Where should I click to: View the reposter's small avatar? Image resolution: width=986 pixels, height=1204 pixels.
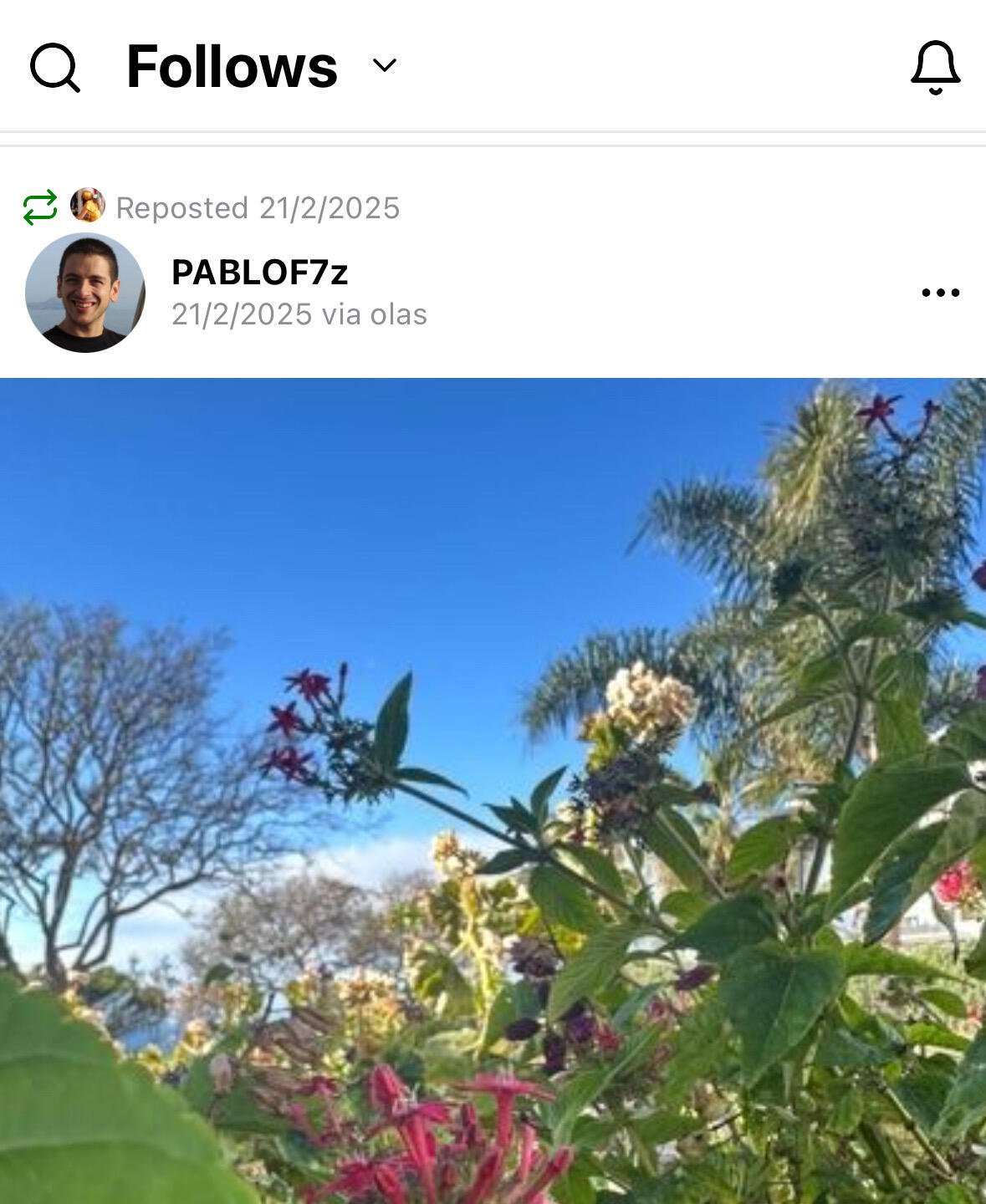point(87,206)
